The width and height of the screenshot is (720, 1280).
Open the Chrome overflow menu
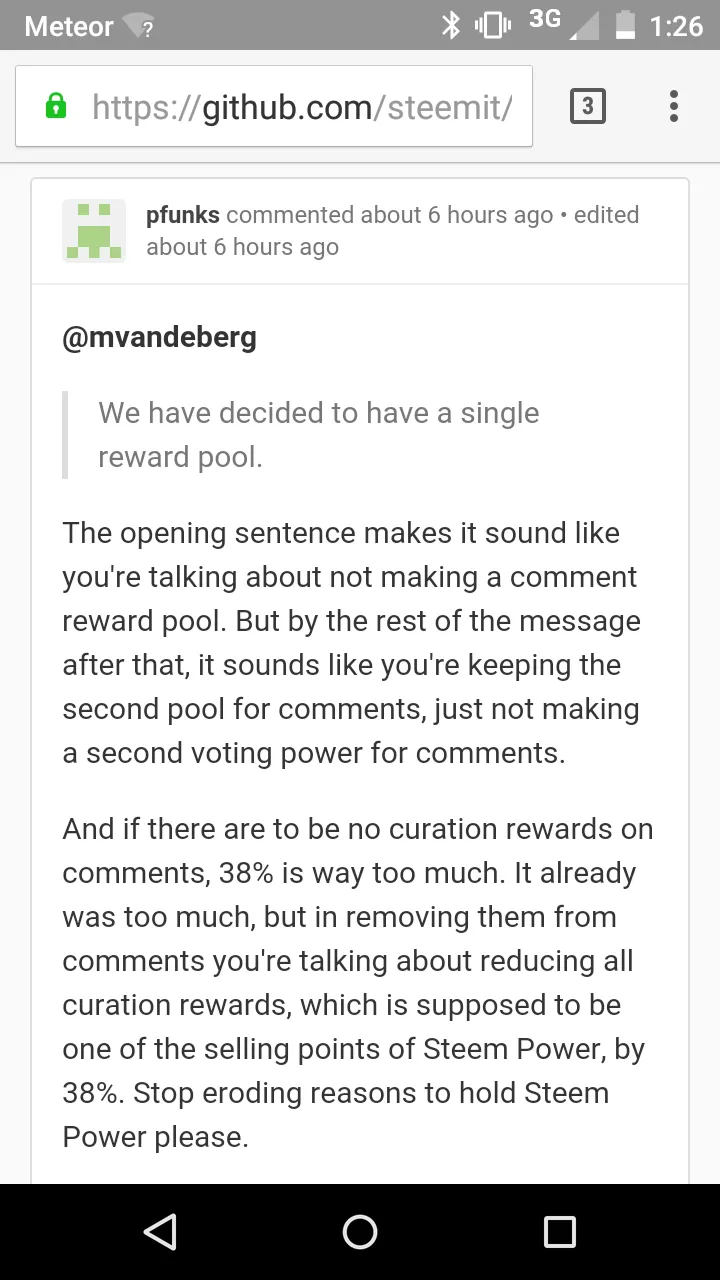click(674, 105)
